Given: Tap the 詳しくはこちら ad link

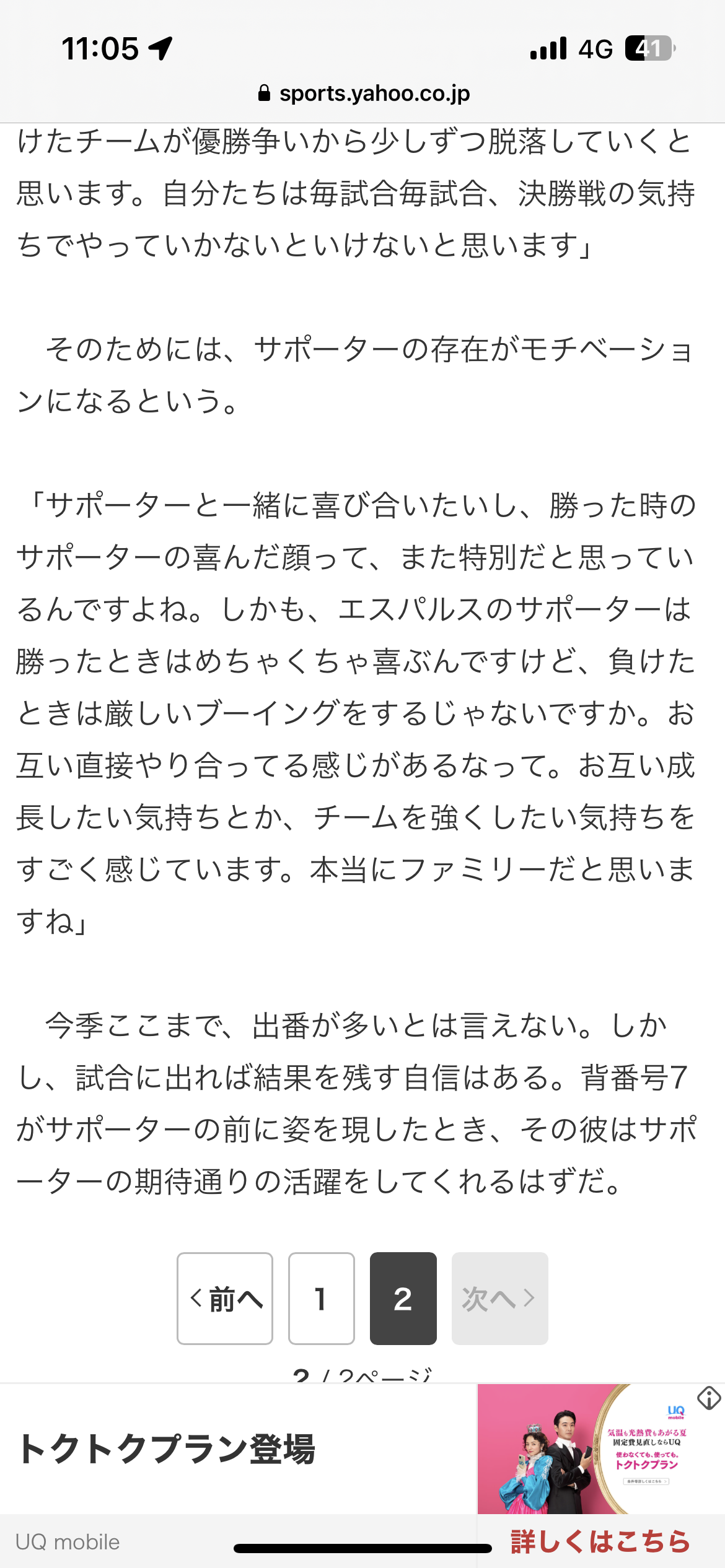Looking at the screenshot, I should 600,1541.
